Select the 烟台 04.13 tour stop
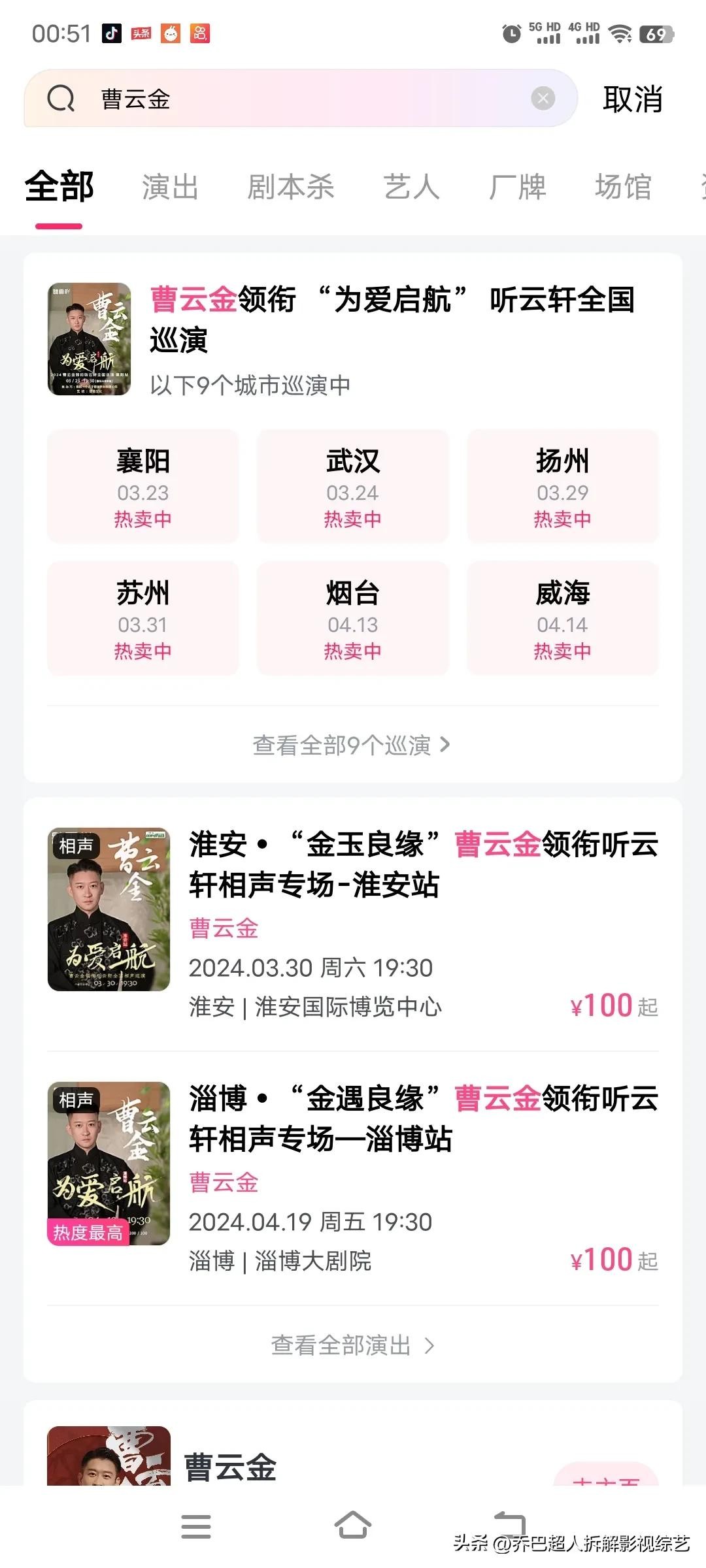 [353, 619]
